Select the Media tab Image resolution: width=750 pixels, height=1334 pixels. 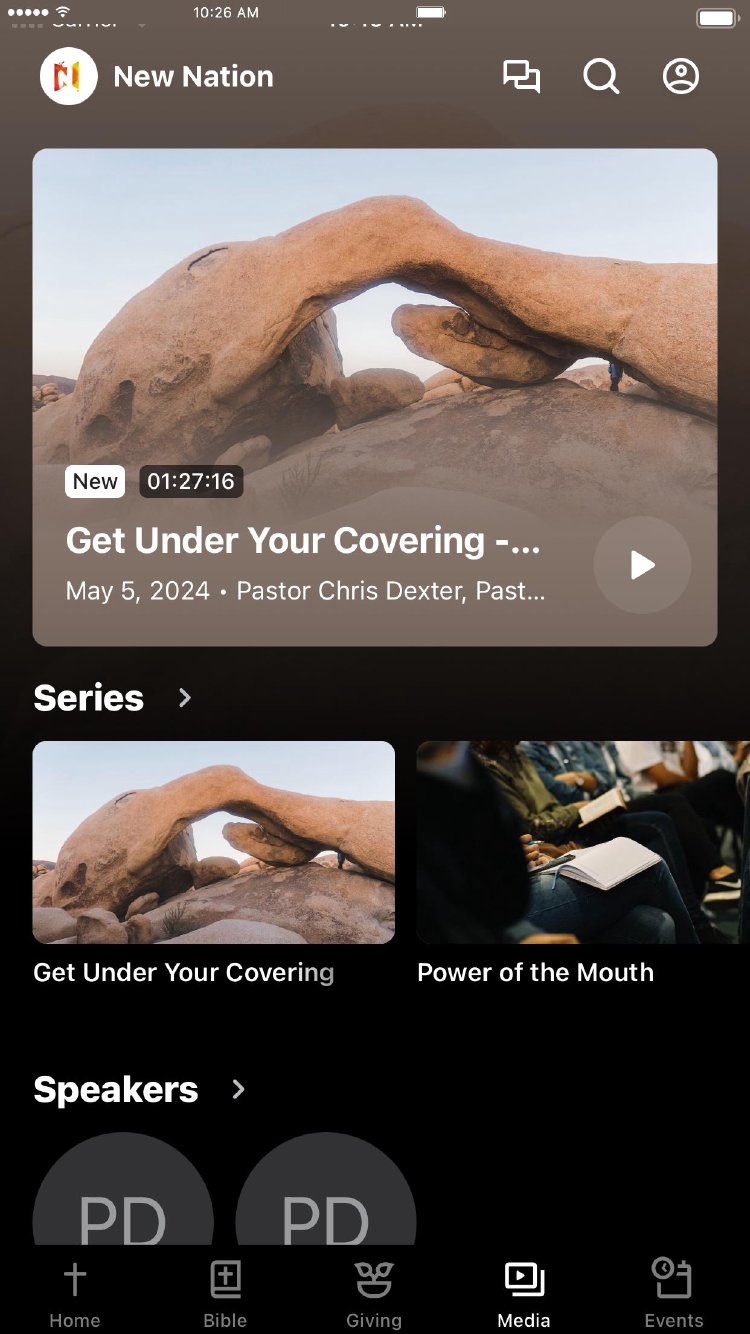(524, 1293)
